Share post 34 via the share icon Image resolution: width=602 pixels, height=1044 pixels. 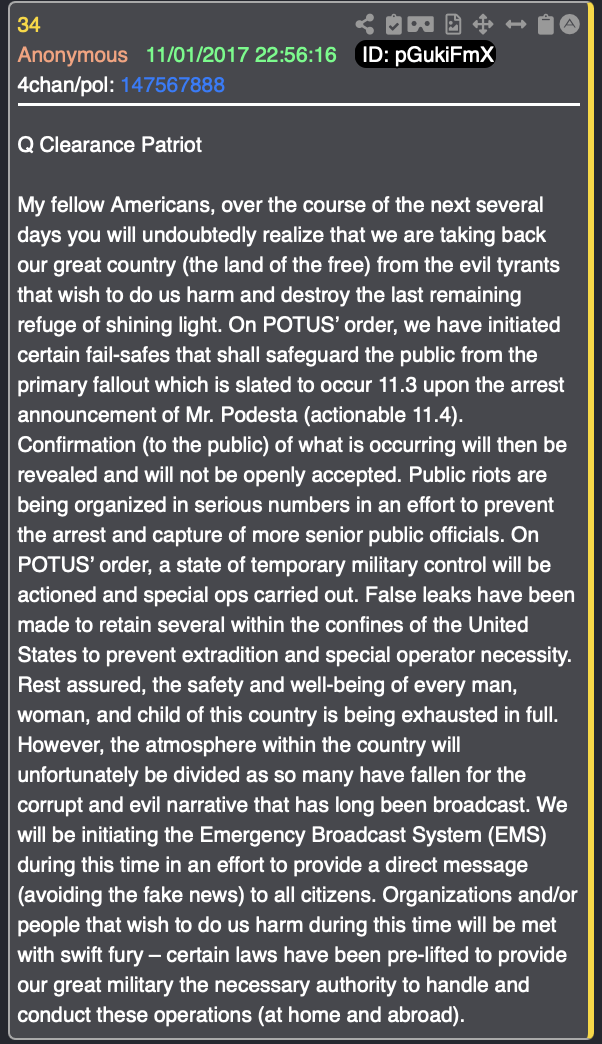364,25
